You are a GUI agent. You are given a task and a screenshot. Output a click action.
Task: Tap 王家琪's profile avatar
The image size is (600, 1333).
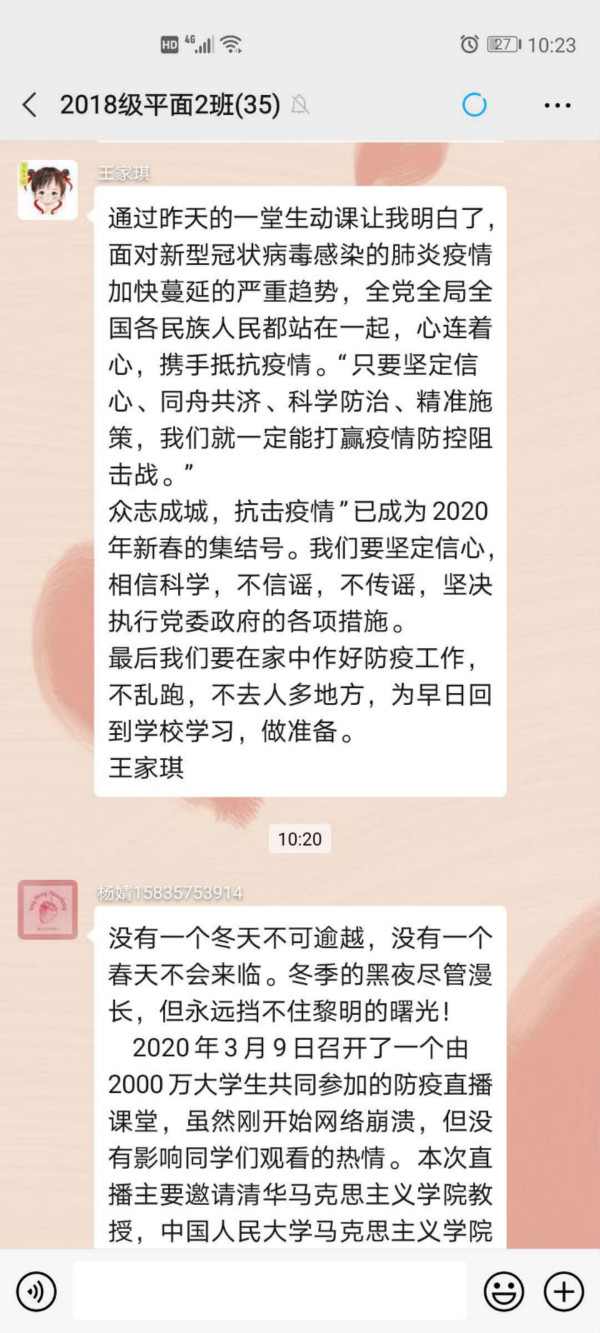click(x=47, y=190)
